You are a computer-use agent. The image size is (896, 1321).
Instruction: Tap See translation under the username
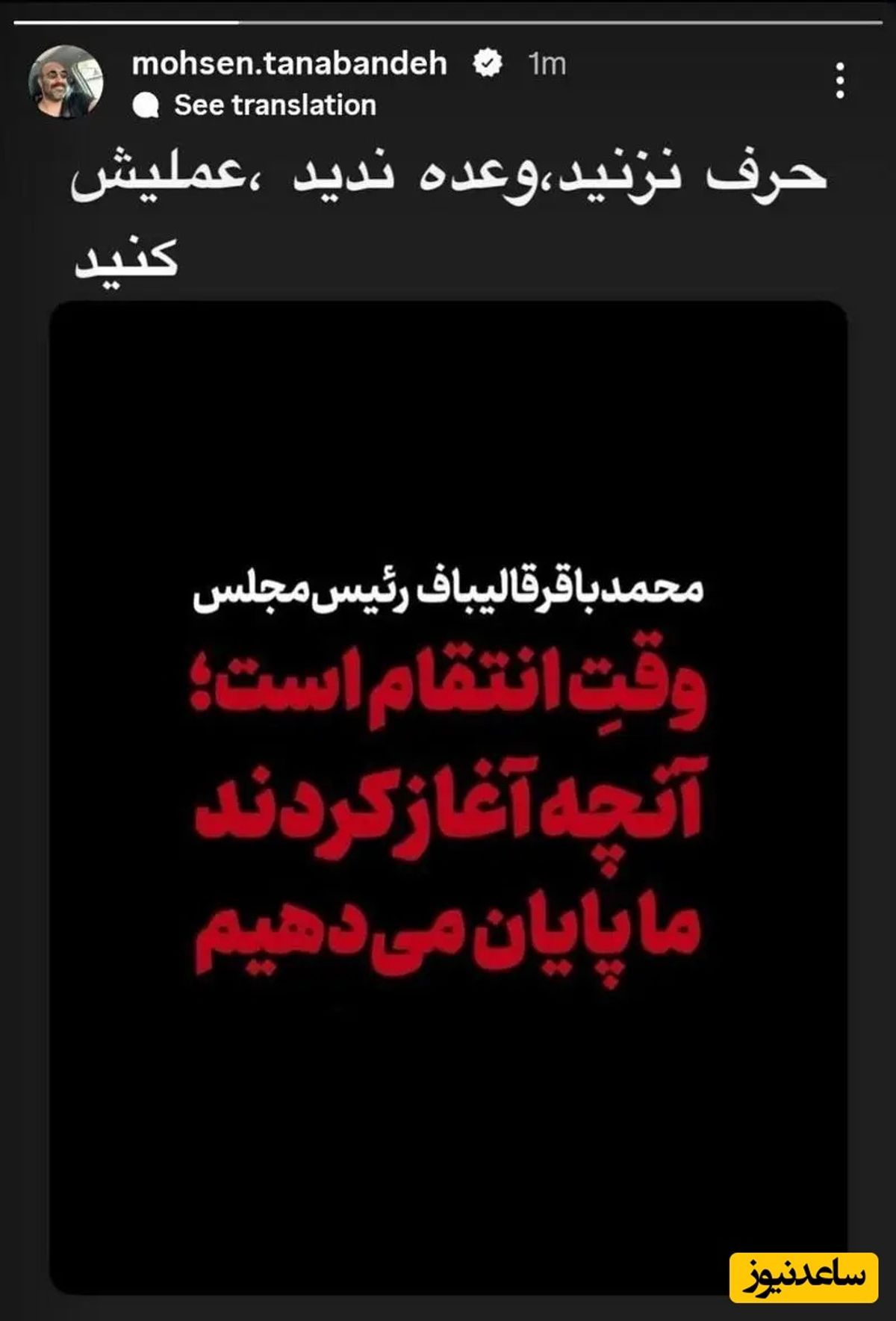point(274,105)
